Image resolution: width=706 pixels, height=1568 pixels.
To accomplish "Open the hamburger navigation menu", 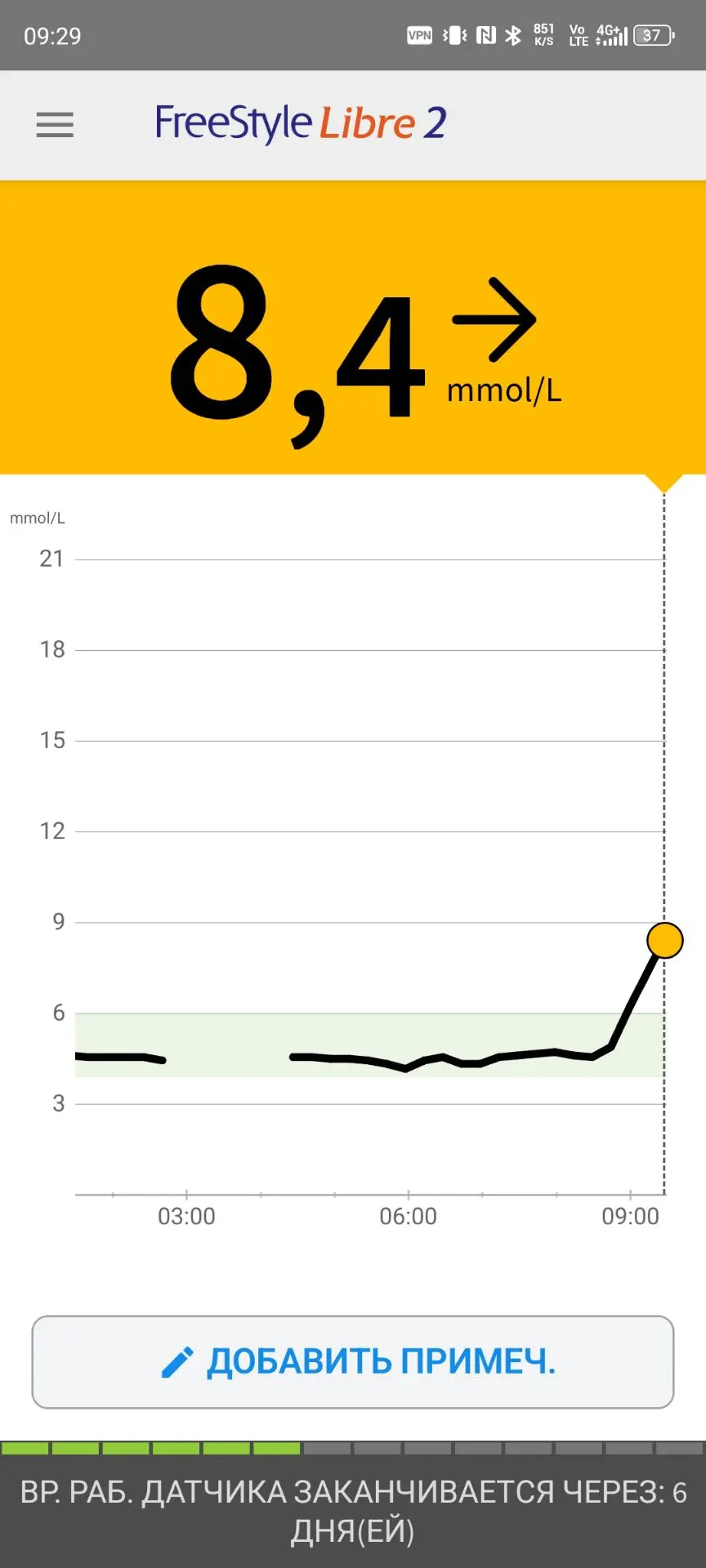I will tap(55, 125).
